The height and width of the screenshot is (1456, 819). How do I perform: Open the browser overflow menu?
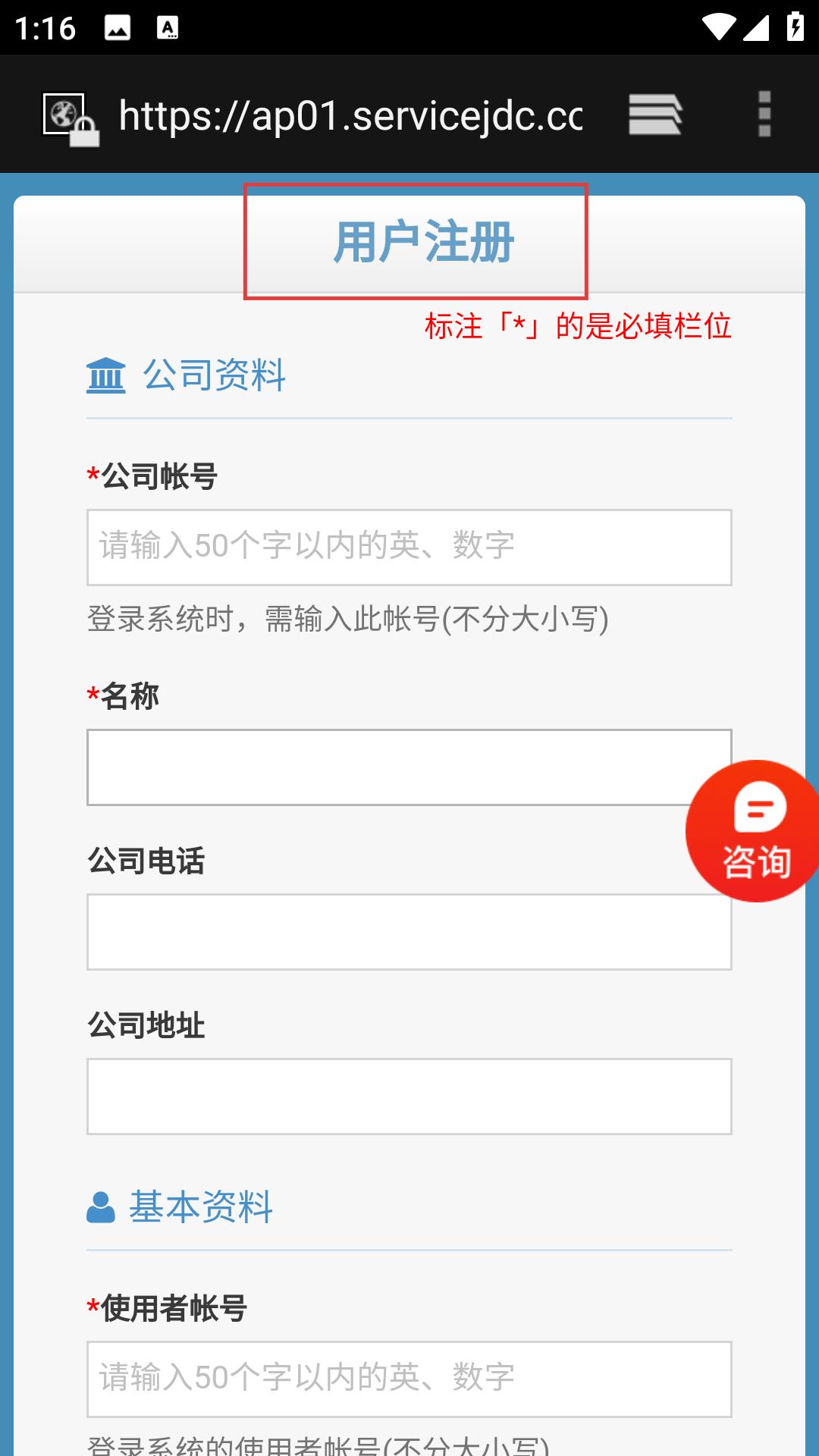[x=764, y=115]
